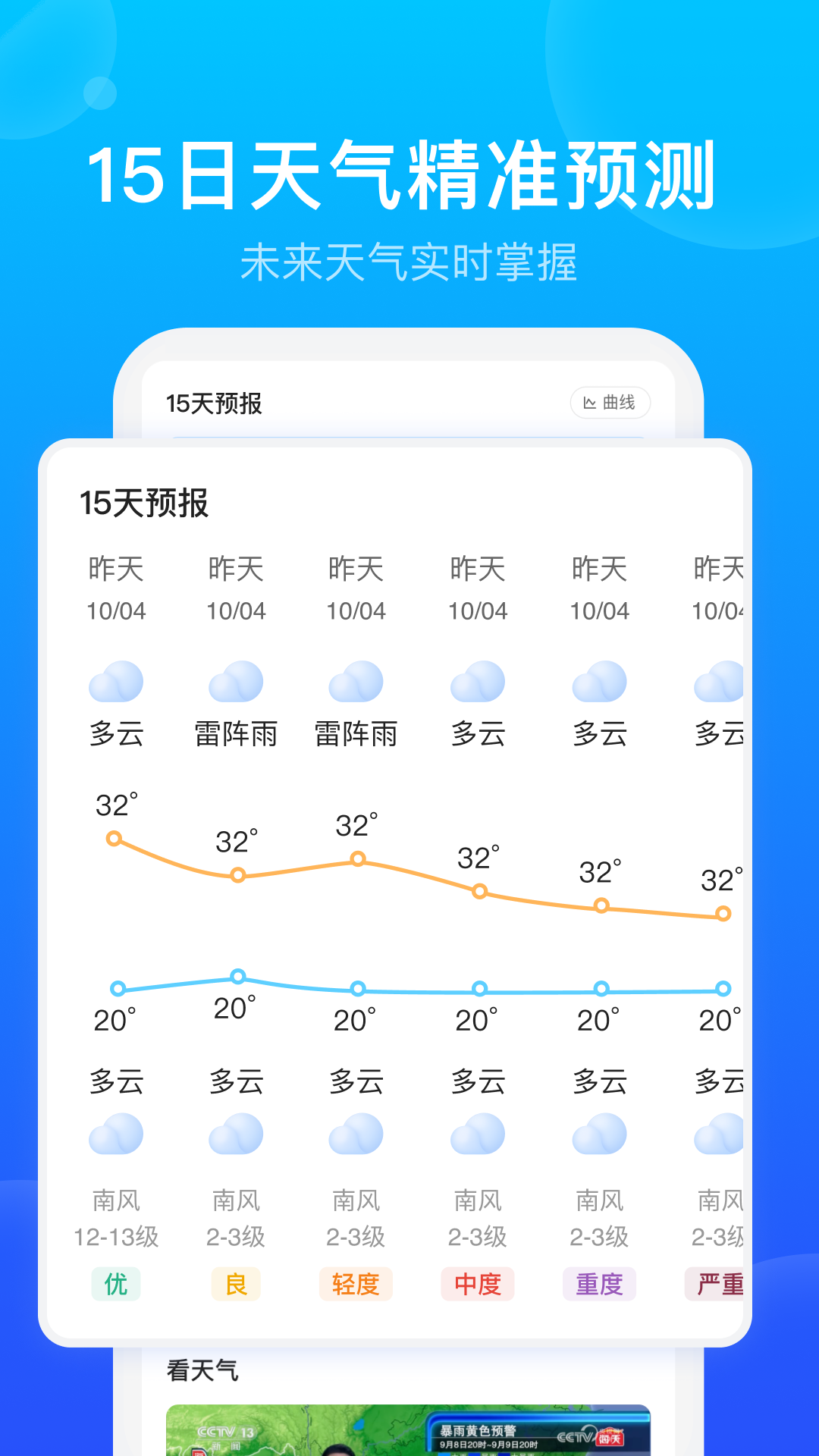
Task: Toggle curve view with the 曲线 button
Action: click(609, 403)
